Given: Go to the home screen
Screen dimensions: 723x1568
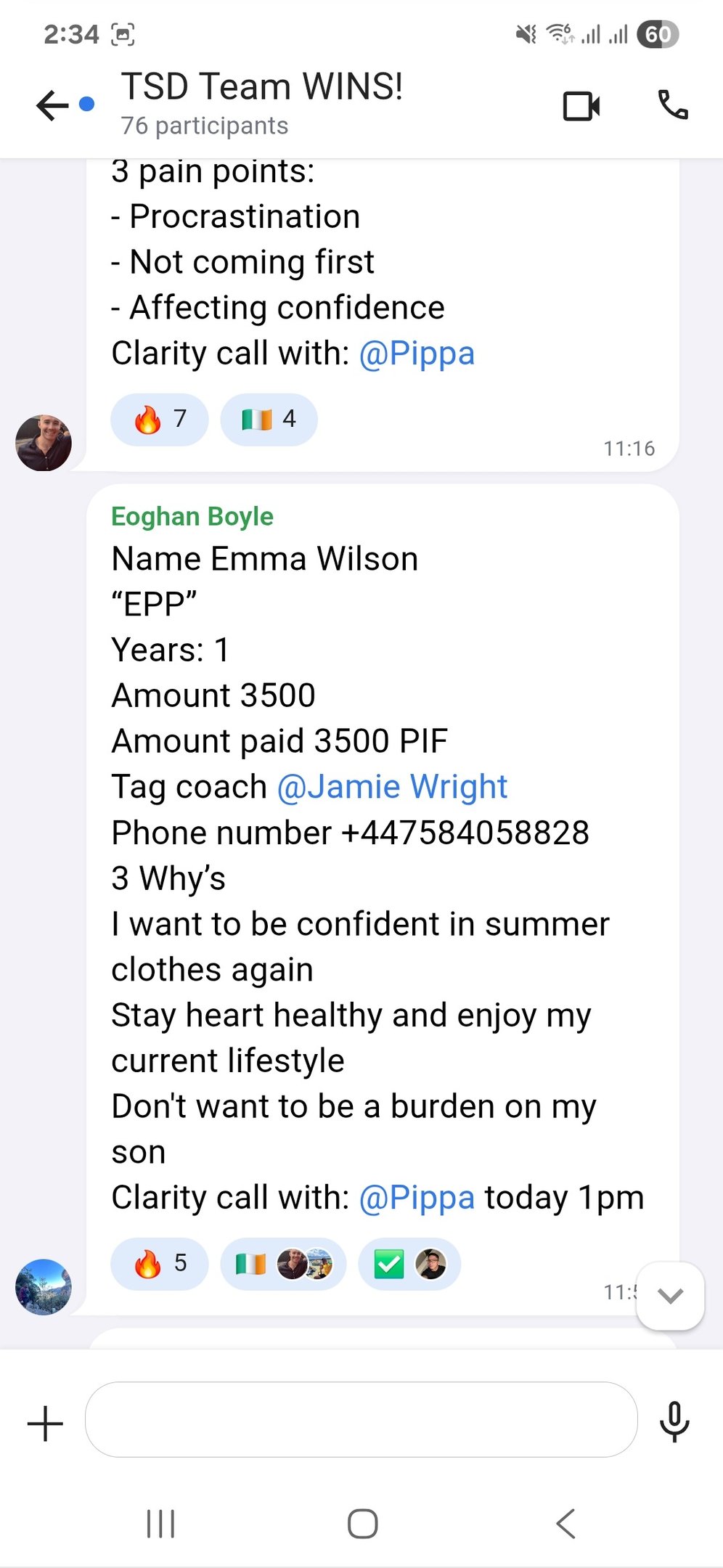Looking at the screenshot, I should pos(362,1523).
